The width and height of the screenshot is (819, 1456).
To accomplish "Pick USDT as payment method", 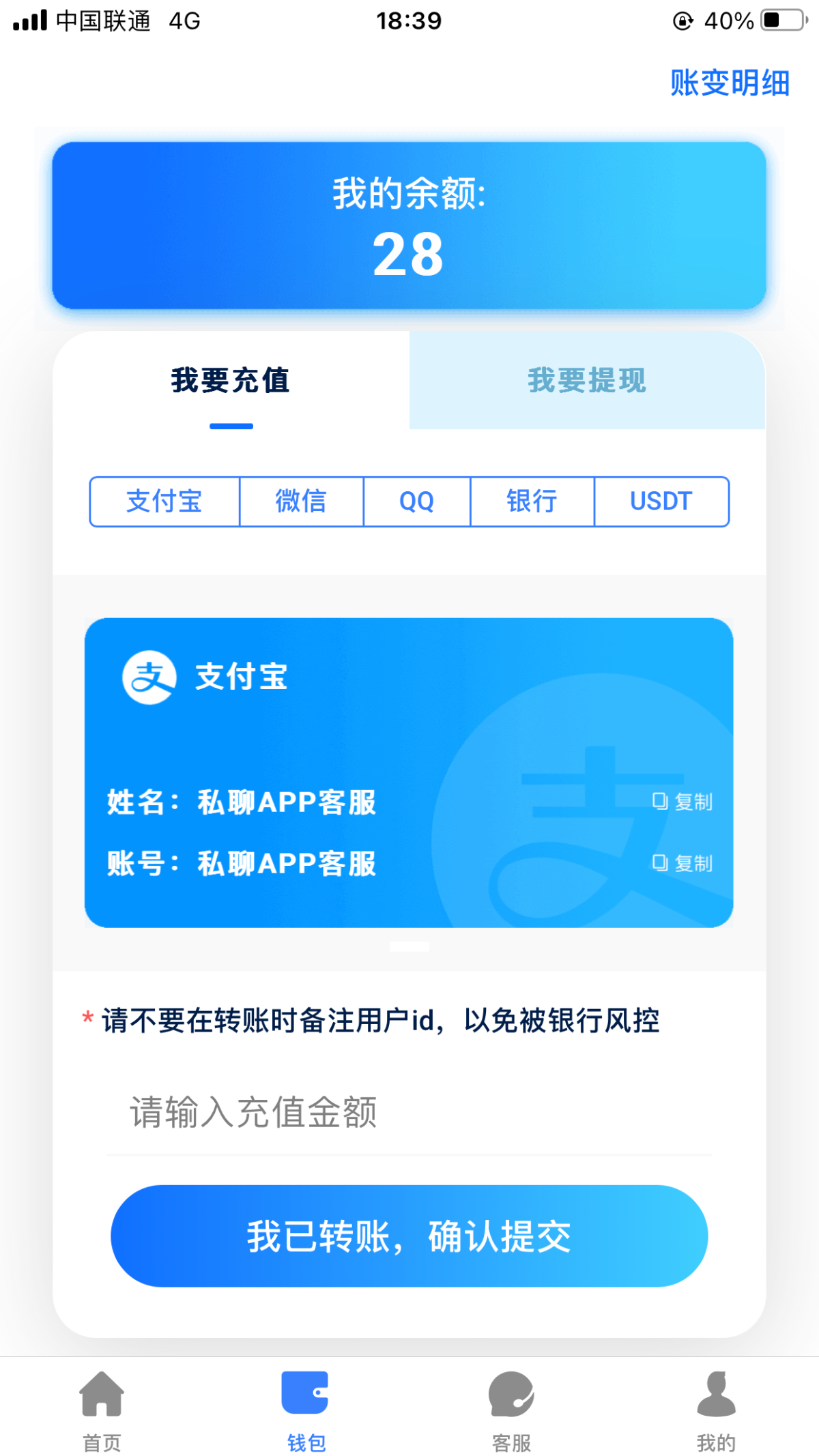I will coord(661,501).
